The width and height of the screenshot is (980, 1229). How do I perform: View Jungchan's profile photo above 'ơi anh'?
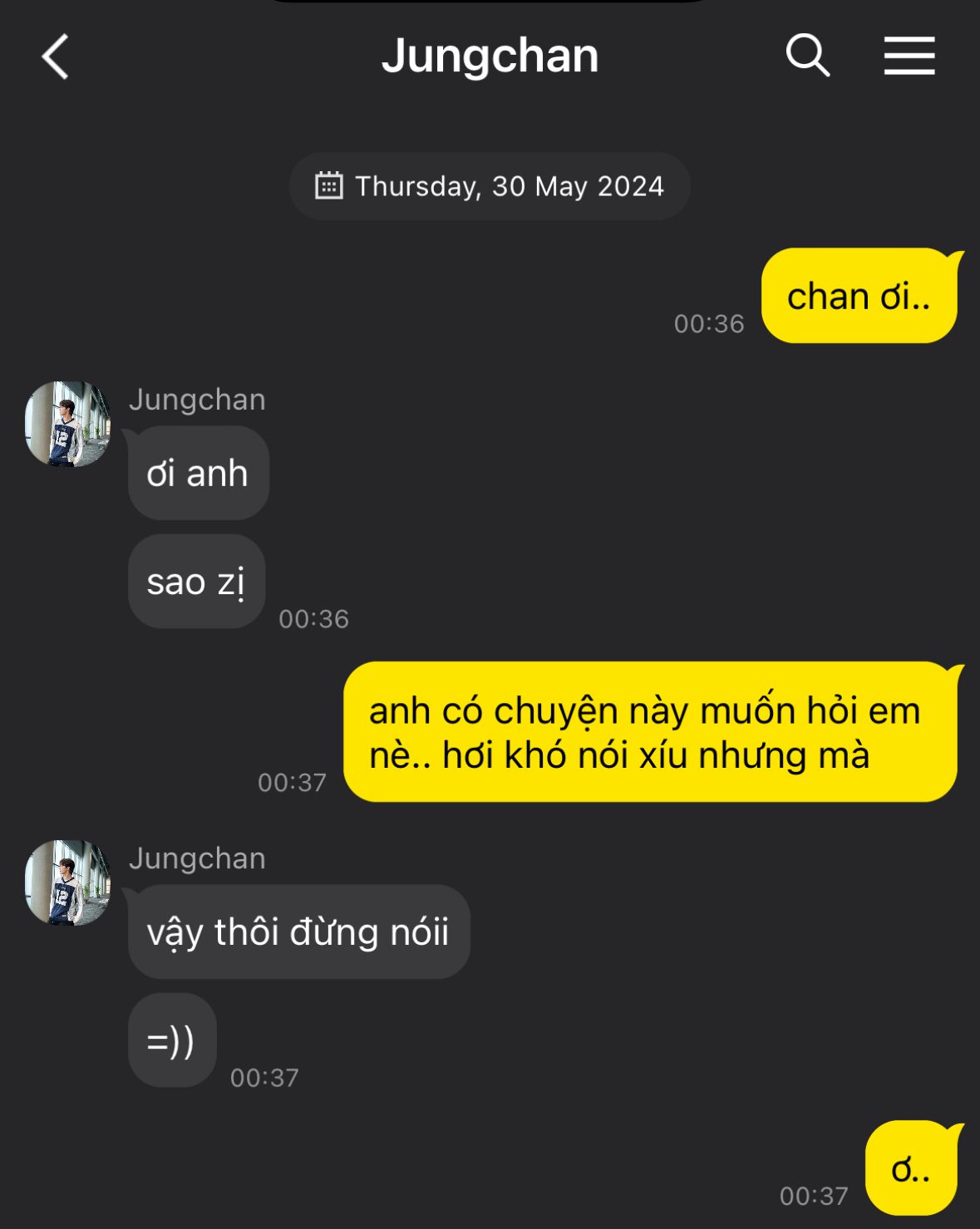67,424
